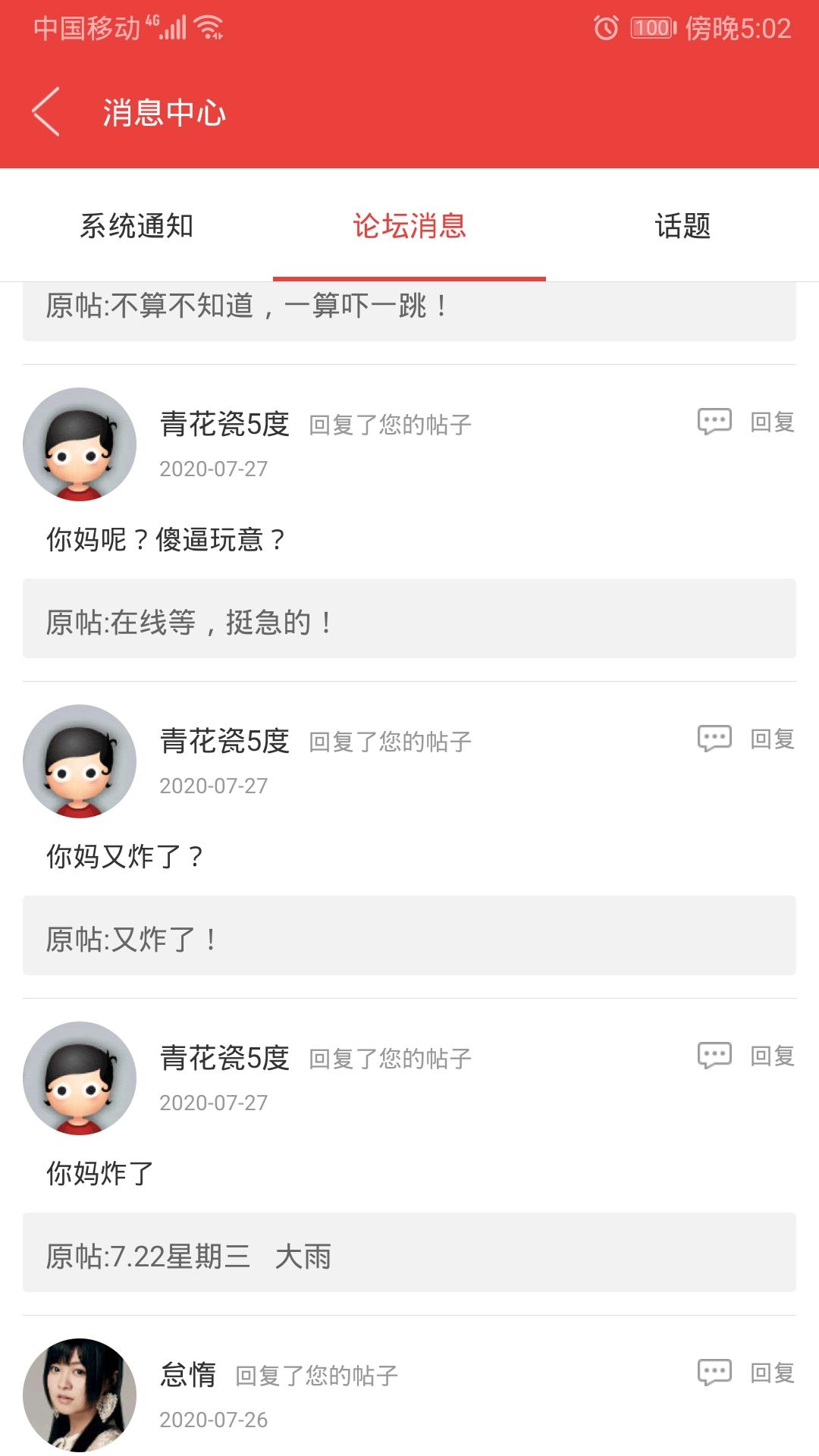Reply to the comment on 7.22星期三 大雨
Viewport: 819px width, 1456px height.
[x=746, y=1056]
